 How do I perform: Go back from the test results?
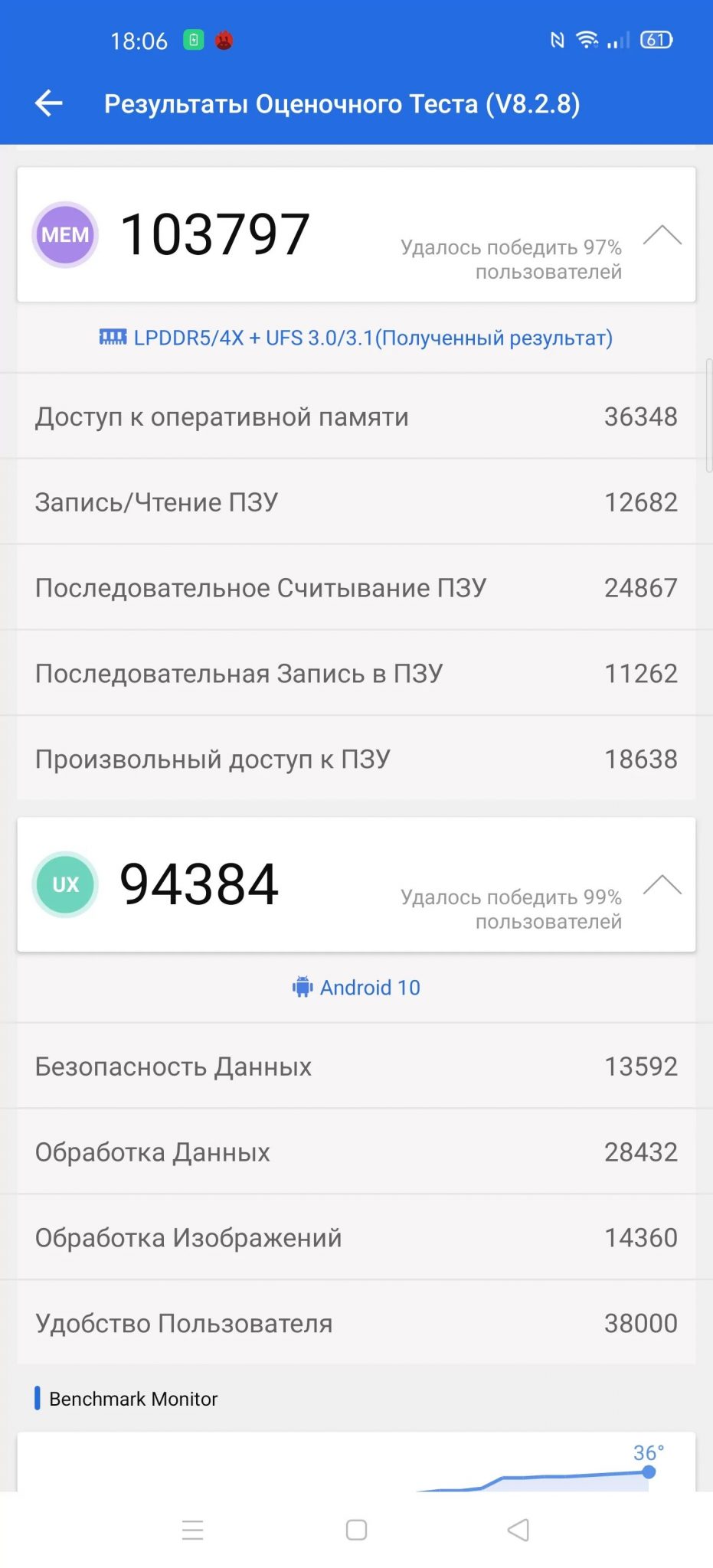tap(49, 103)
